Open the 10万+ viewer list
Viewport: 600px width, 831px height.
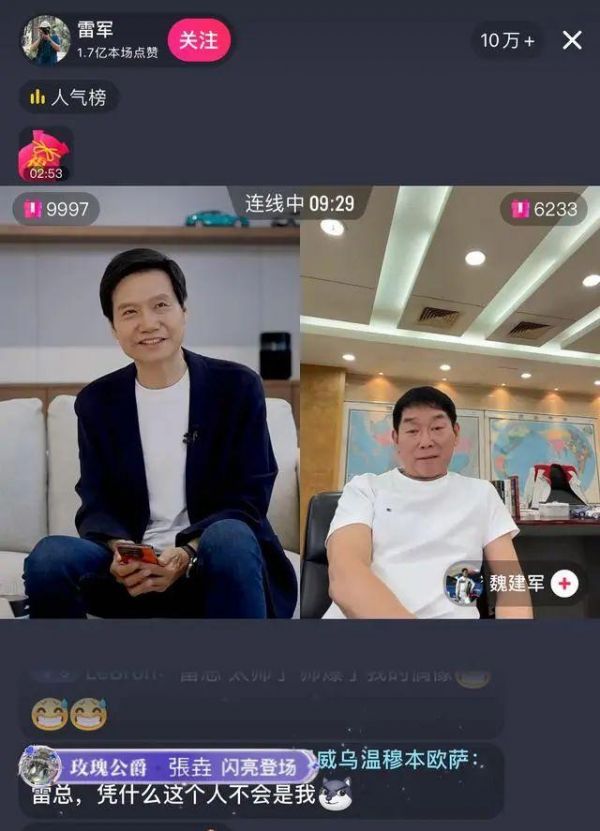point(507,40)
